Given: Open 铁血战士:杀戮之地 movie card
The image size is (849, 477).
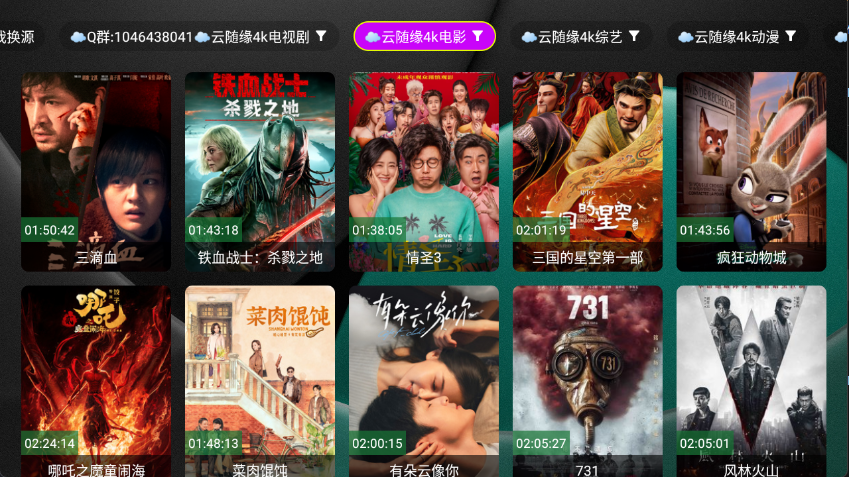Looking at the screenshot, I should point(260,170).
